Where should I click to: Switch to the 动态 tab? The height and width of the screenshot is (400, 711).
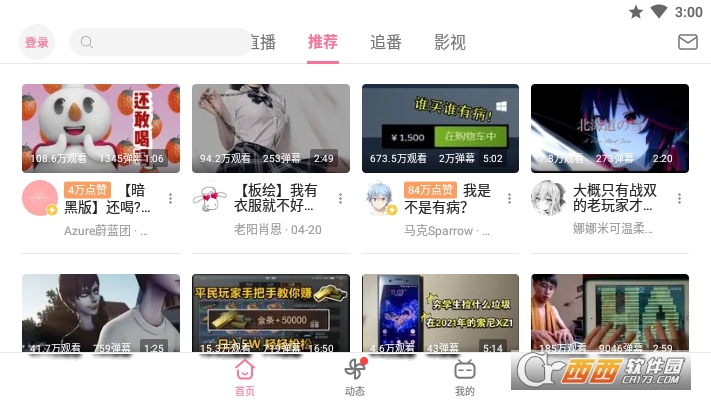355,377
